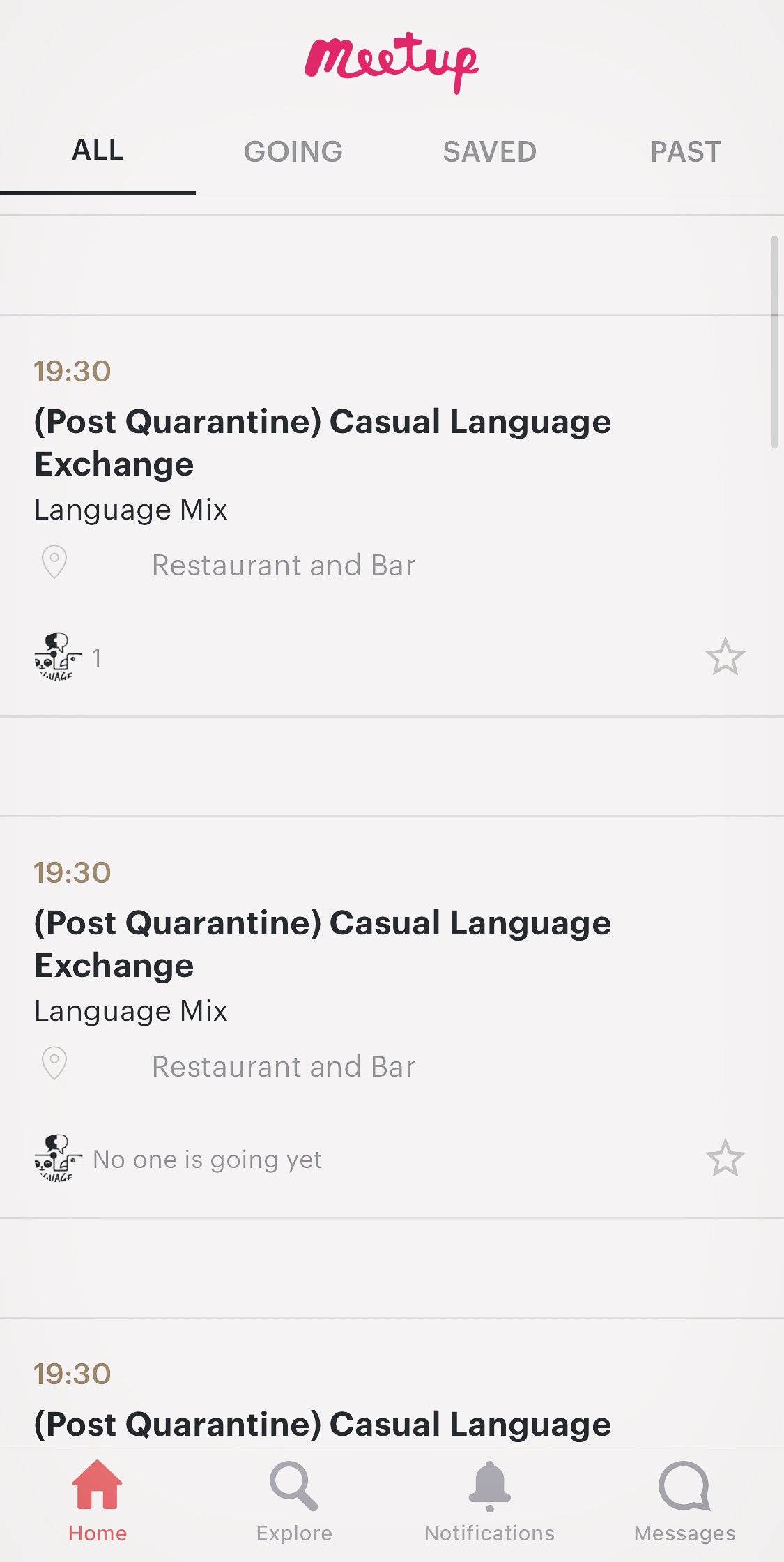Open the Language Exchange event with 1 attendee

[x=323, y=443]
